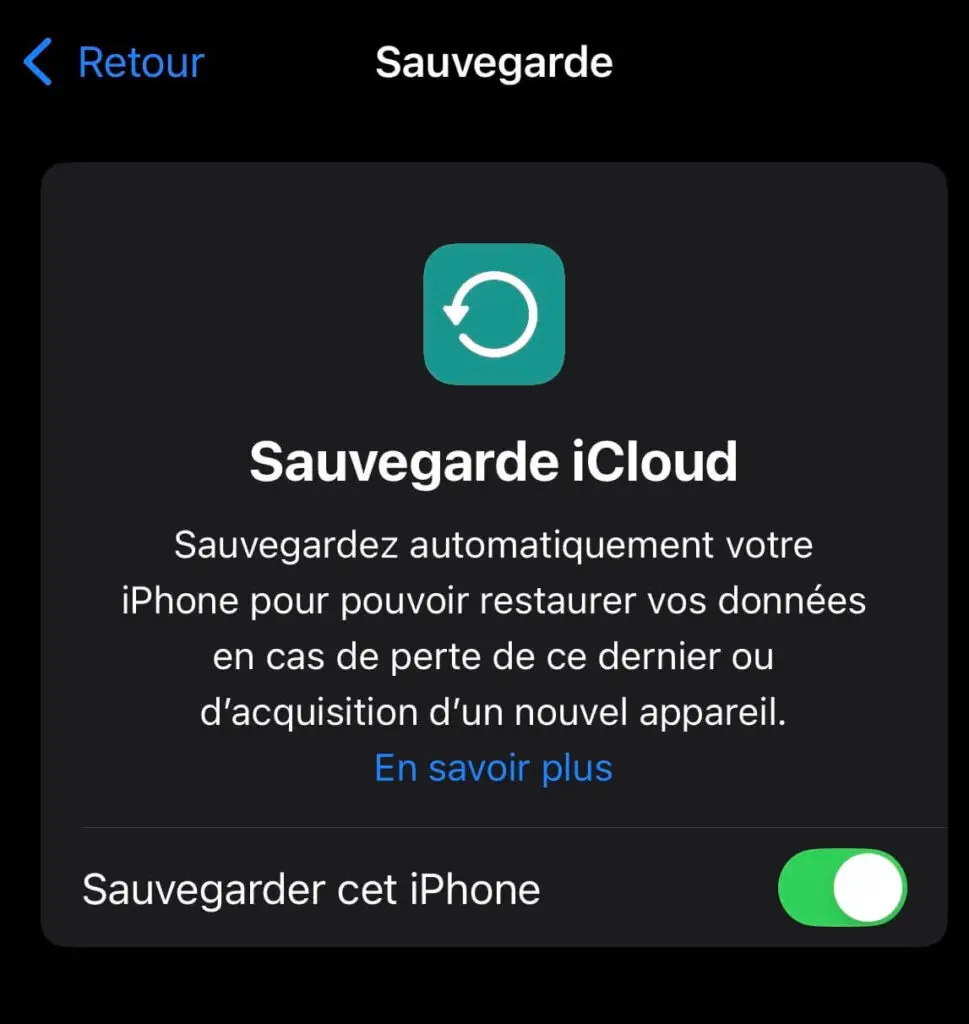This screenshot has height=1024, width=969.
Task: Open the En savoir plus link
Action: pos(493,768)
